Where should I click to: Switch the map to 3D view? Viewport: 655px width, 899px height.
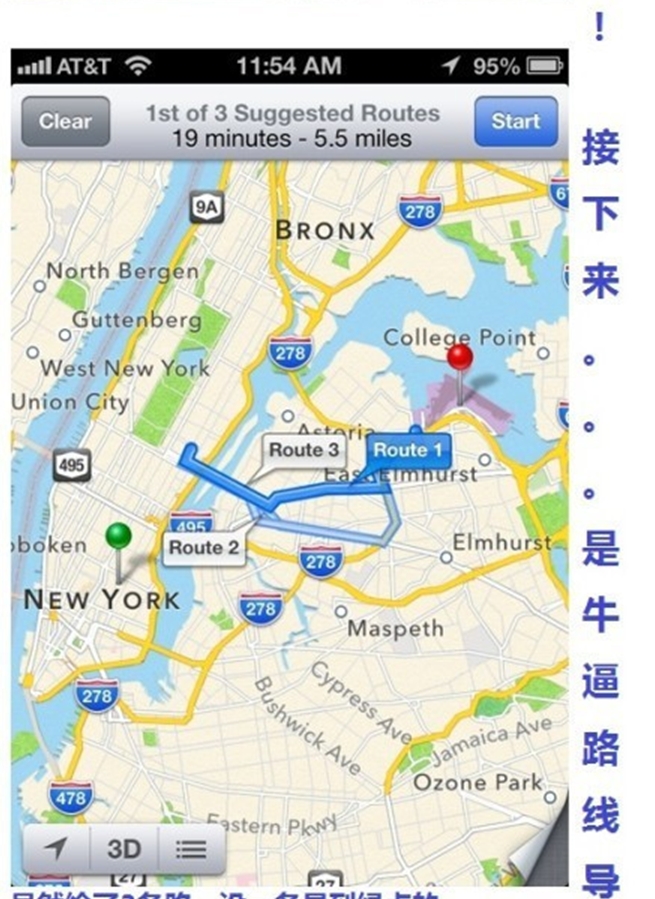pos(124,849)
